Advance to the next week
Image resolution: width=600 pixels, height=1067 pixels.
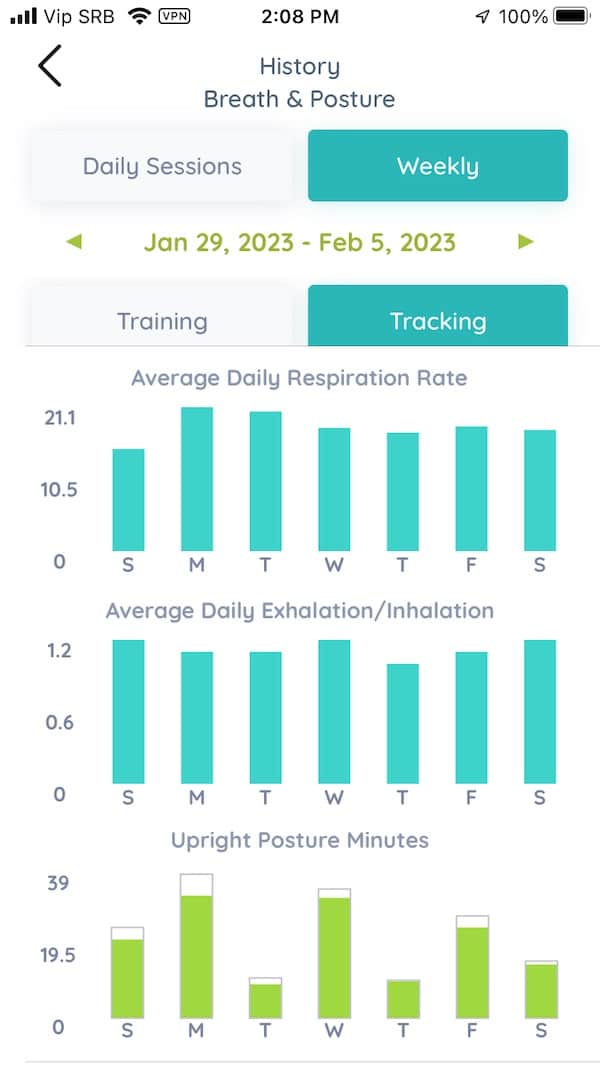pyautogui.click(x=526, y=242)
